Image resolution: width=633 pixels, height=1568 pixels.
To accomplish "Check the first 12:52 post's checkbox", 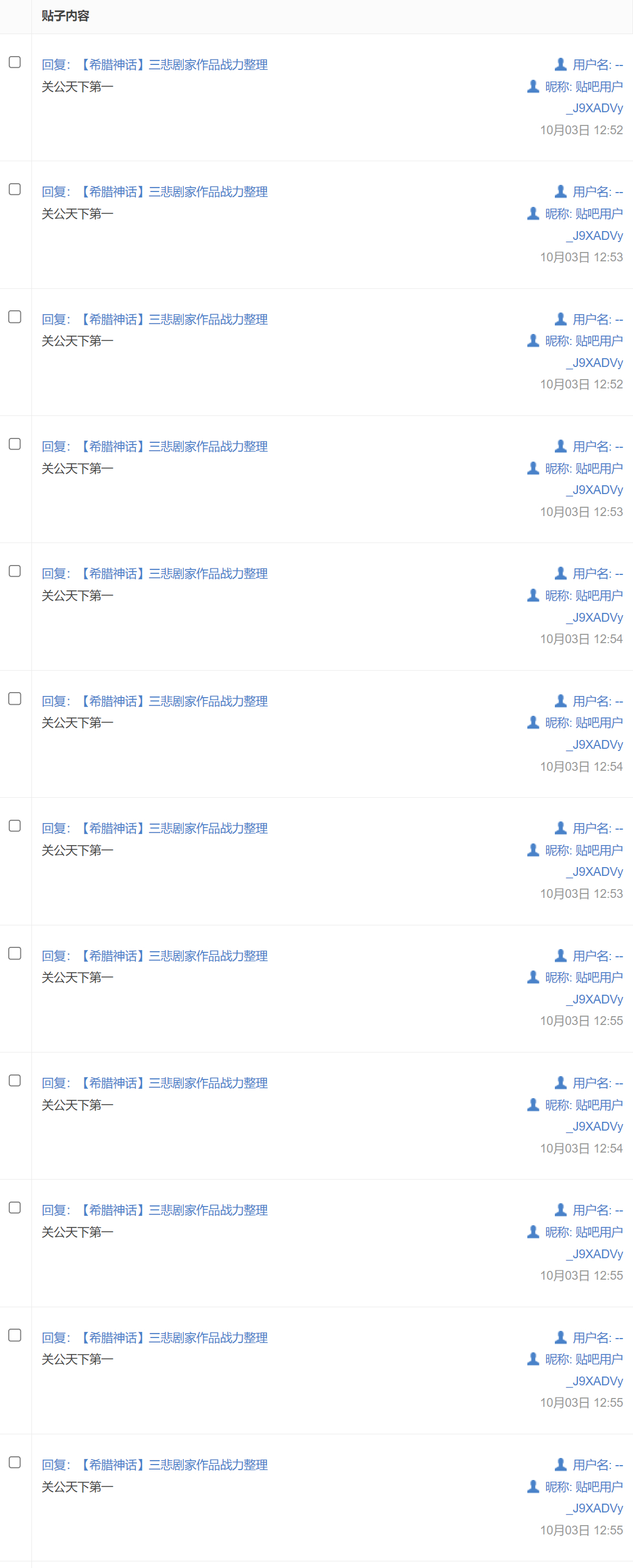I will tap(15, 62).
